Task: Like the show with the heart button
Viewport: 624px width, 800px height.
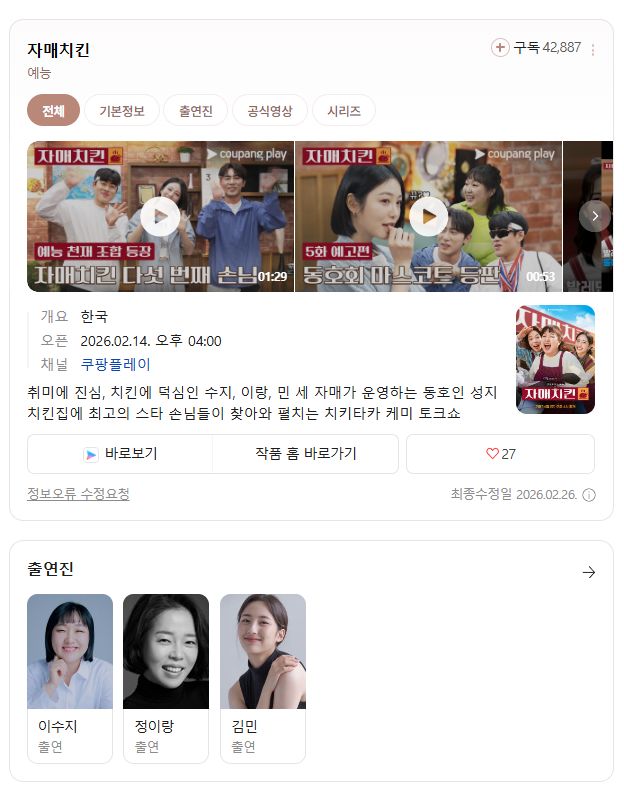Action: click(x=500, y=454)
